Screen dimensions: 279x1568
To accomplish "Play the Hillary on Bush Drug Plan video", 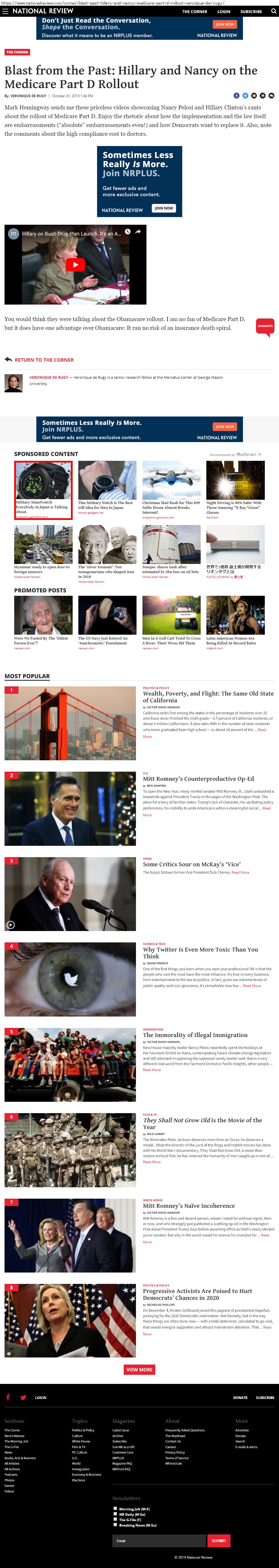I will pyautogui.click(x=75, y=265).
